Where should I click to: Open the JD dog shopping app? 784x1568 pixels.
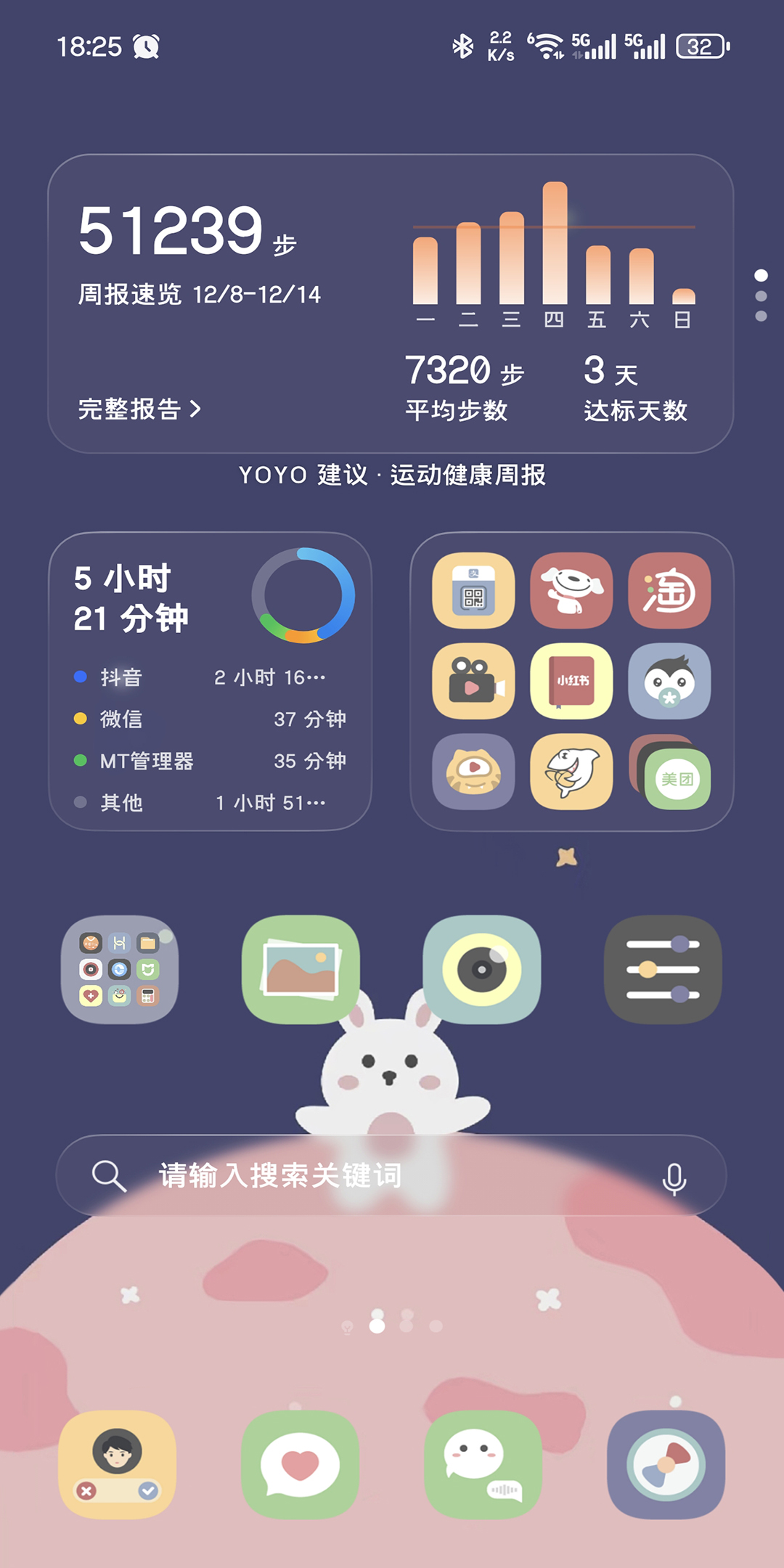[571, 591]
